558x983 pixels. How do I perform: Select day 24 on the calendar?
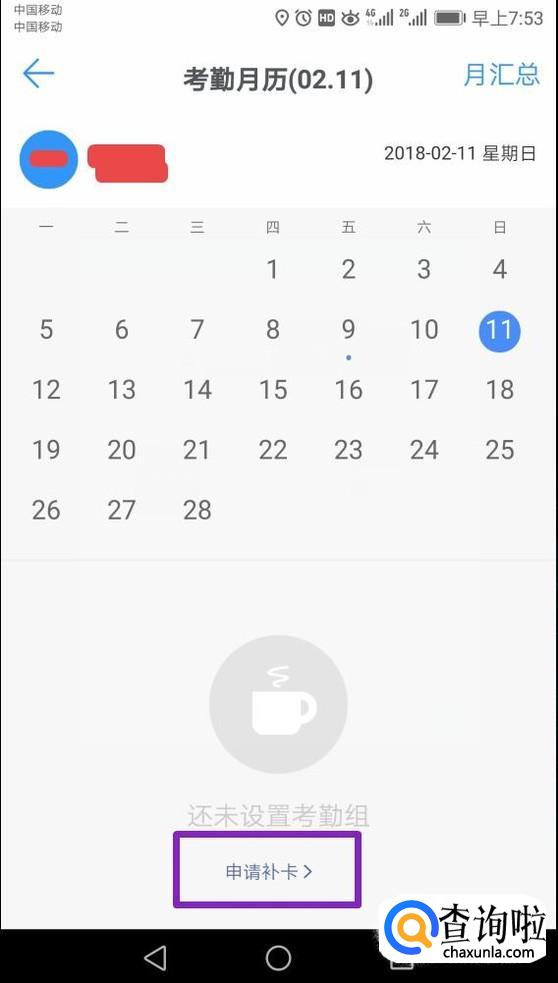click(x=424, y=450)
